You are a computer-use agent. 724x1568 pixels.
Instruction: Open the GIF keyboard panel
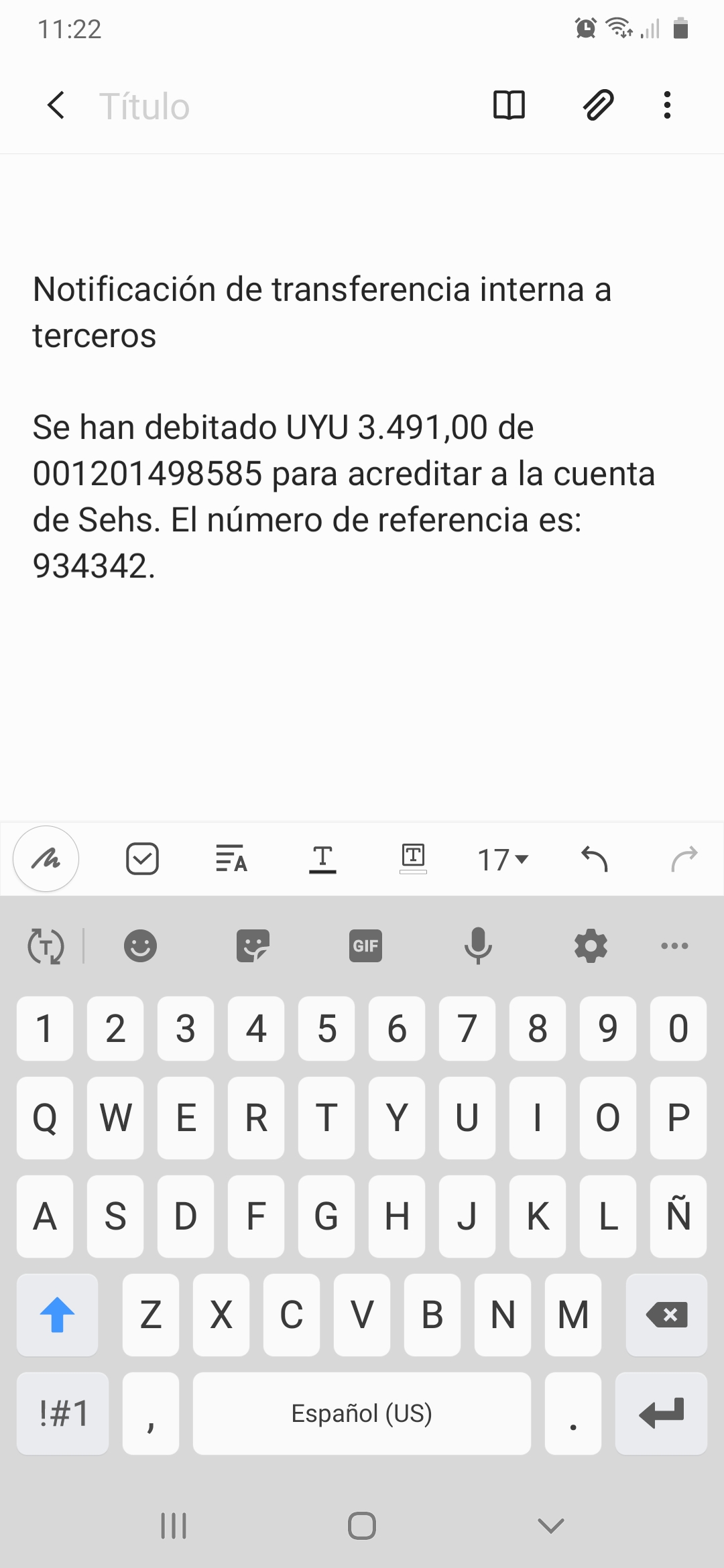[x=365, y=946]
